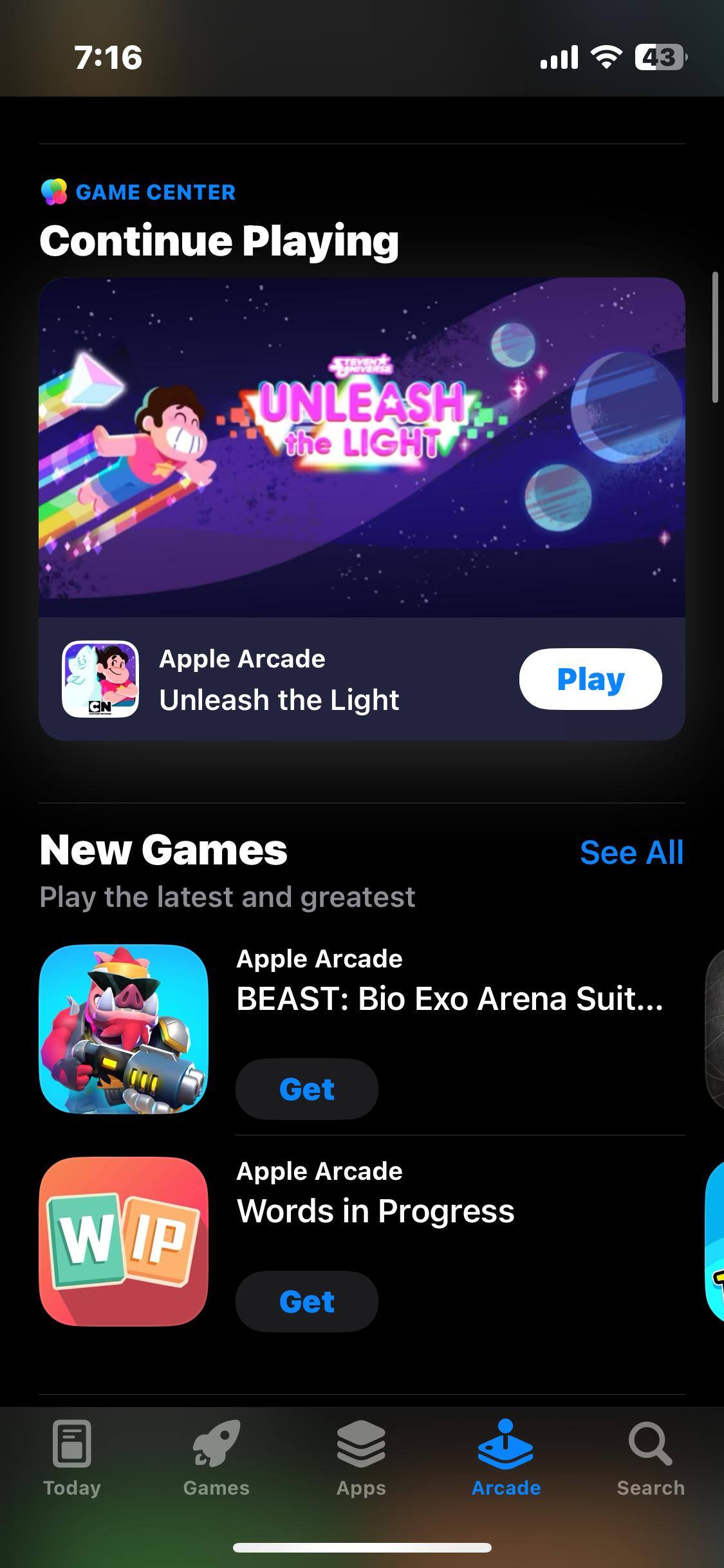See all New Games

tap(631, 852)
